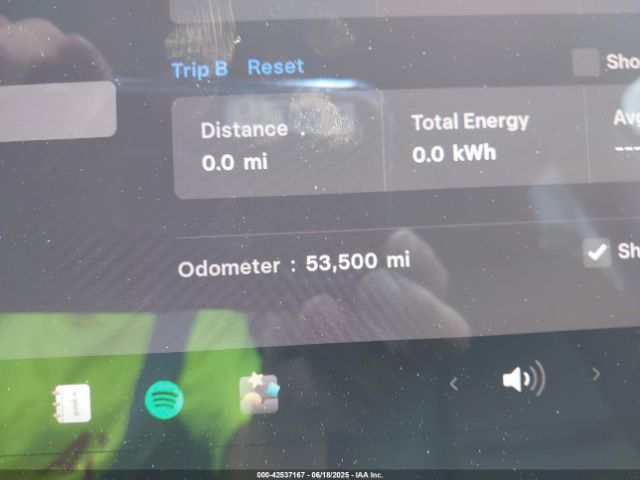Tick the unchecked box next to Reset
This screenshot has height=480, width=640.
pos(586,62)
